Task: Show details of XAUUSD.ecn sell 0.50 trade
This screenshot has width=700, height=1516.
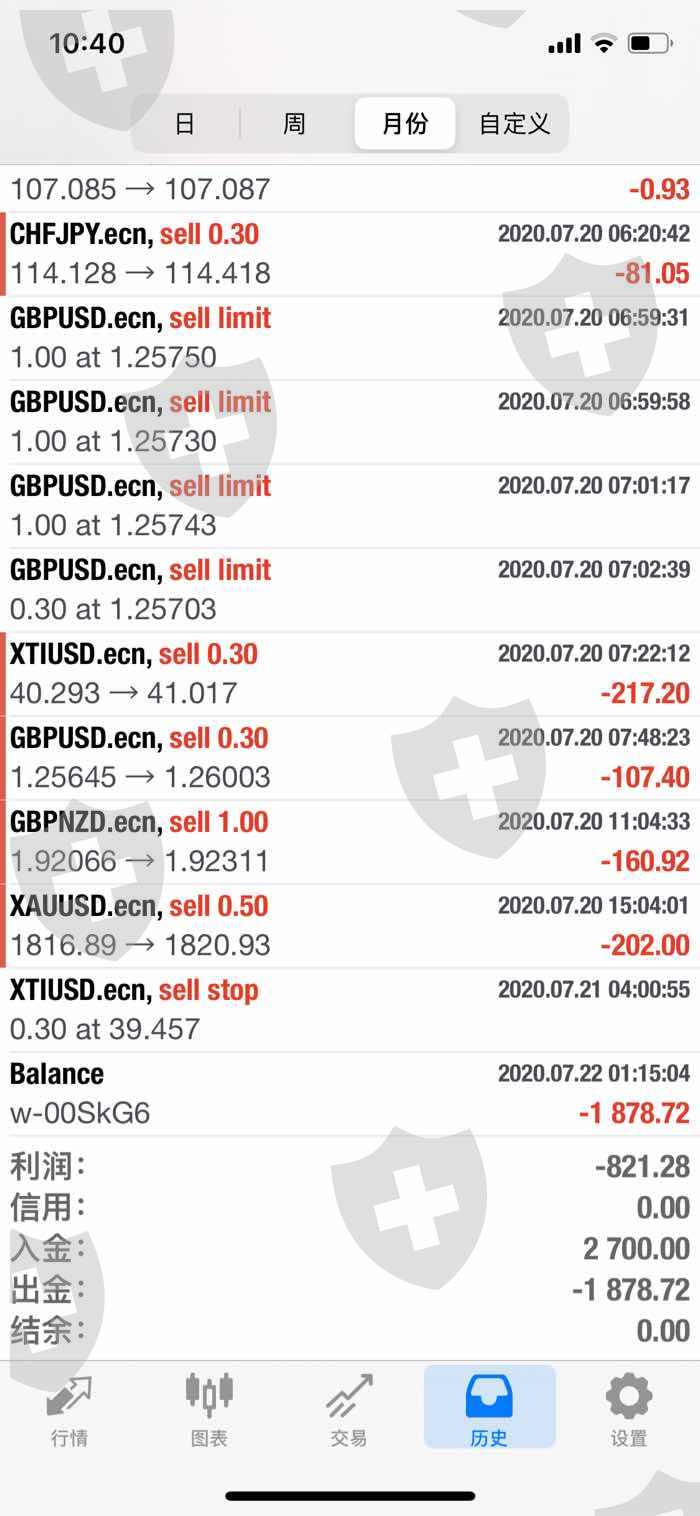Action: click(x=350, y=926)
